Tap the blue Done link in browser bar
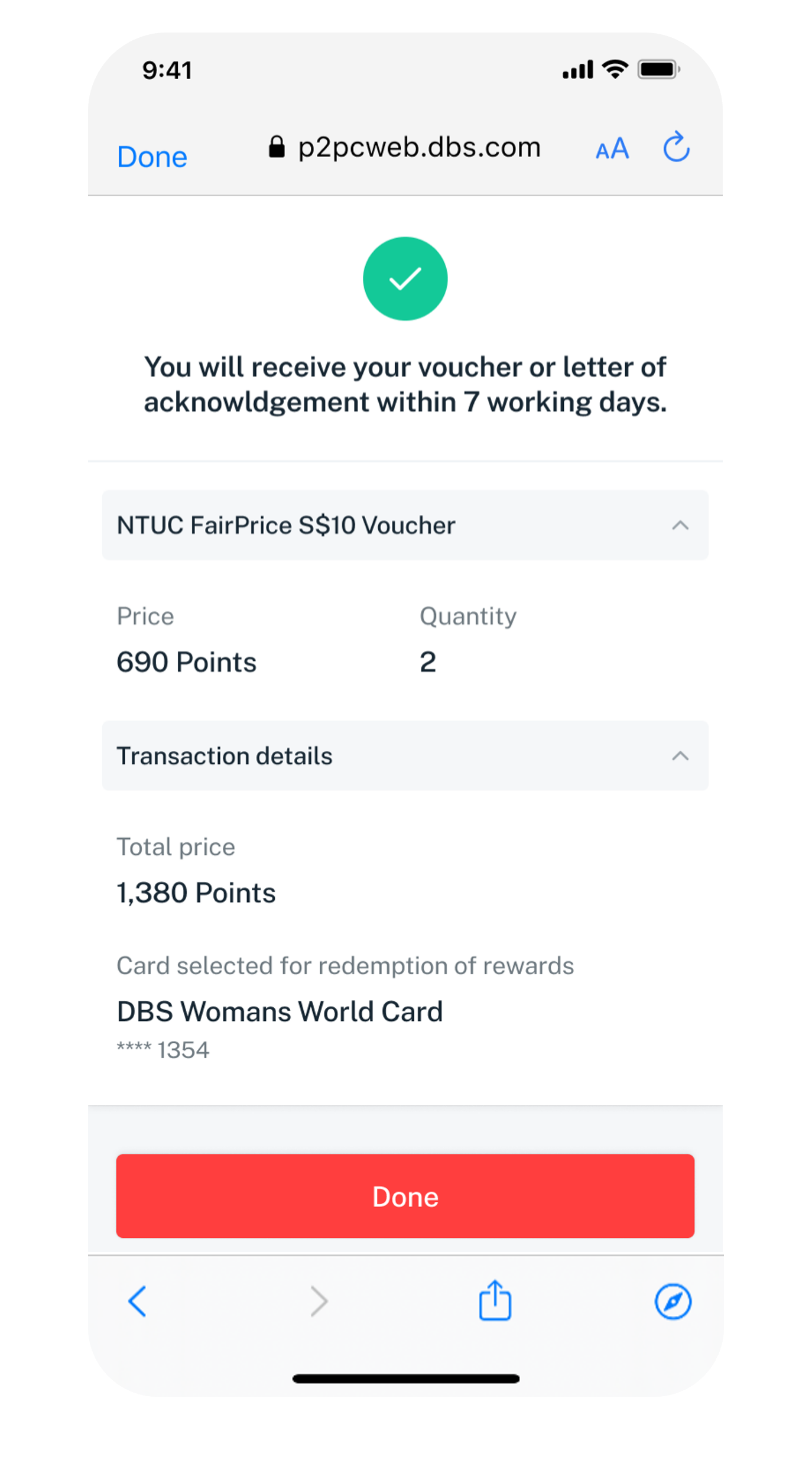The image size is (812, 1463). [152, 157]
